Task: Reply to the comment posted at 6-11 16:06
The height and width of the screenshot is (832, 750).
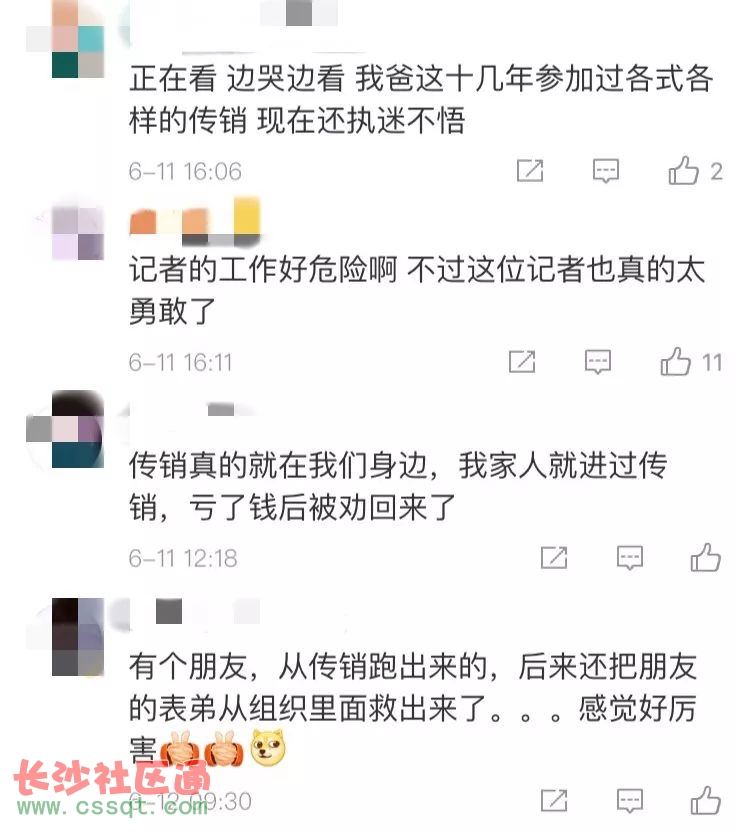Action: [x=606, y=171]
